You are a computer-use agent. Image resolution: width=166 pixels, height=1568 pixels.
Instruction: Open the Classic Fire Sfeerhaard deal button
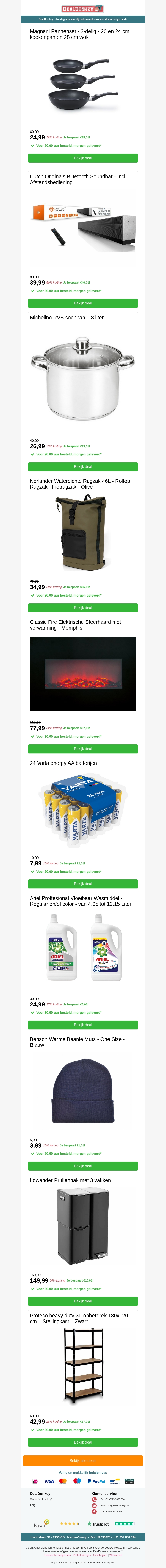(x=83, y=749)
